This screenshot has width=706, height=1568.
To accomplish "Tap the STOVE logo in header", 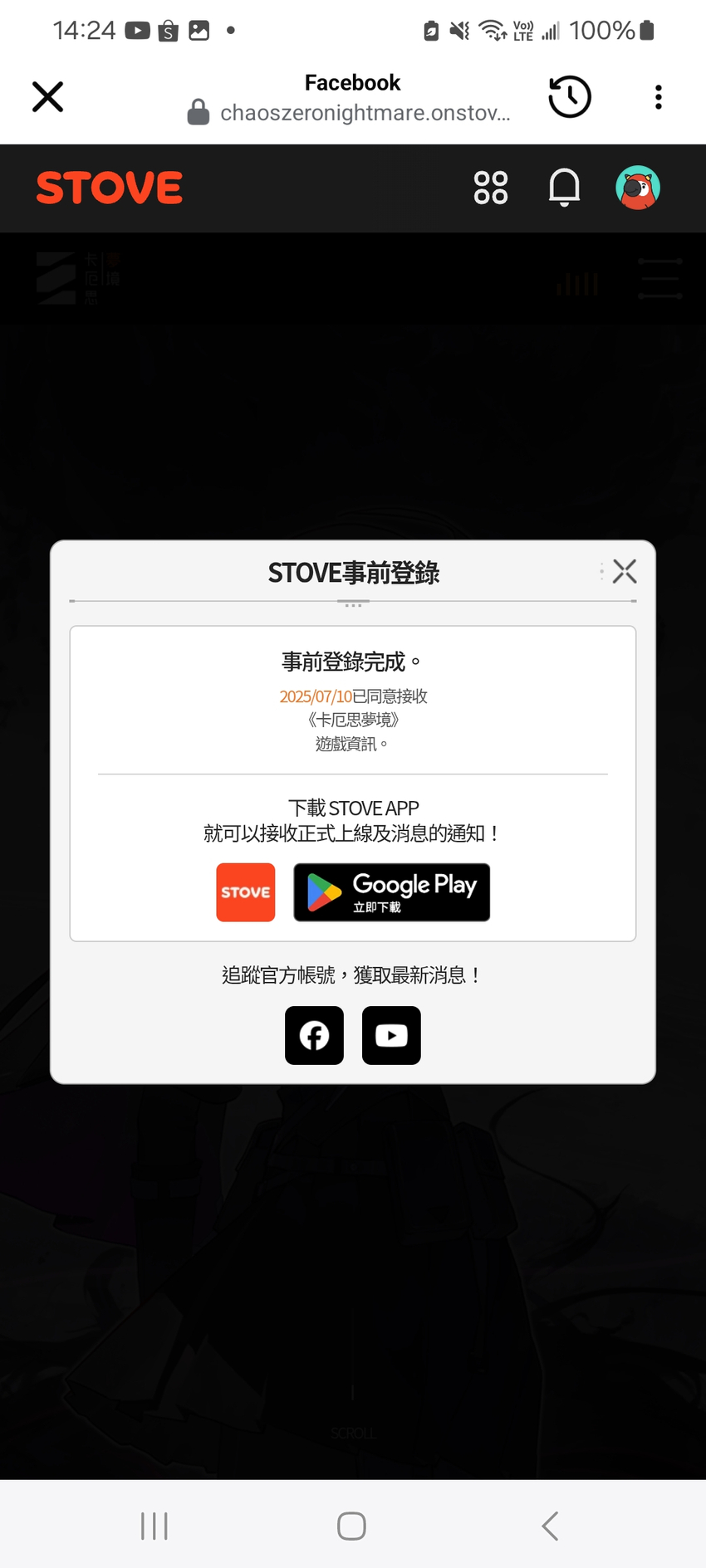I will coord(110,188).
